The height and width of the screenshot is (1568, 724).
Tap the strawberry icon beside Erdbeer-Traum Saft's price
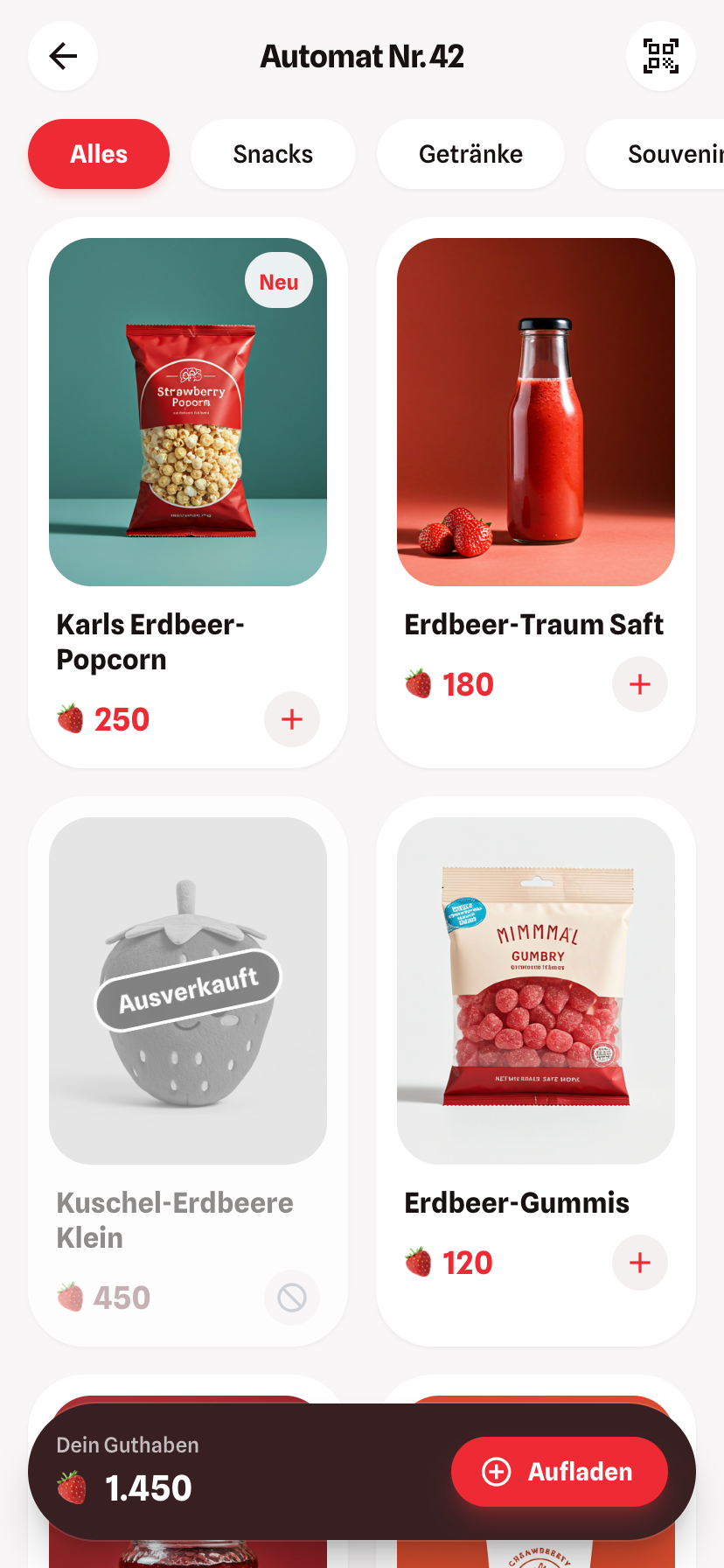[418, 684]
